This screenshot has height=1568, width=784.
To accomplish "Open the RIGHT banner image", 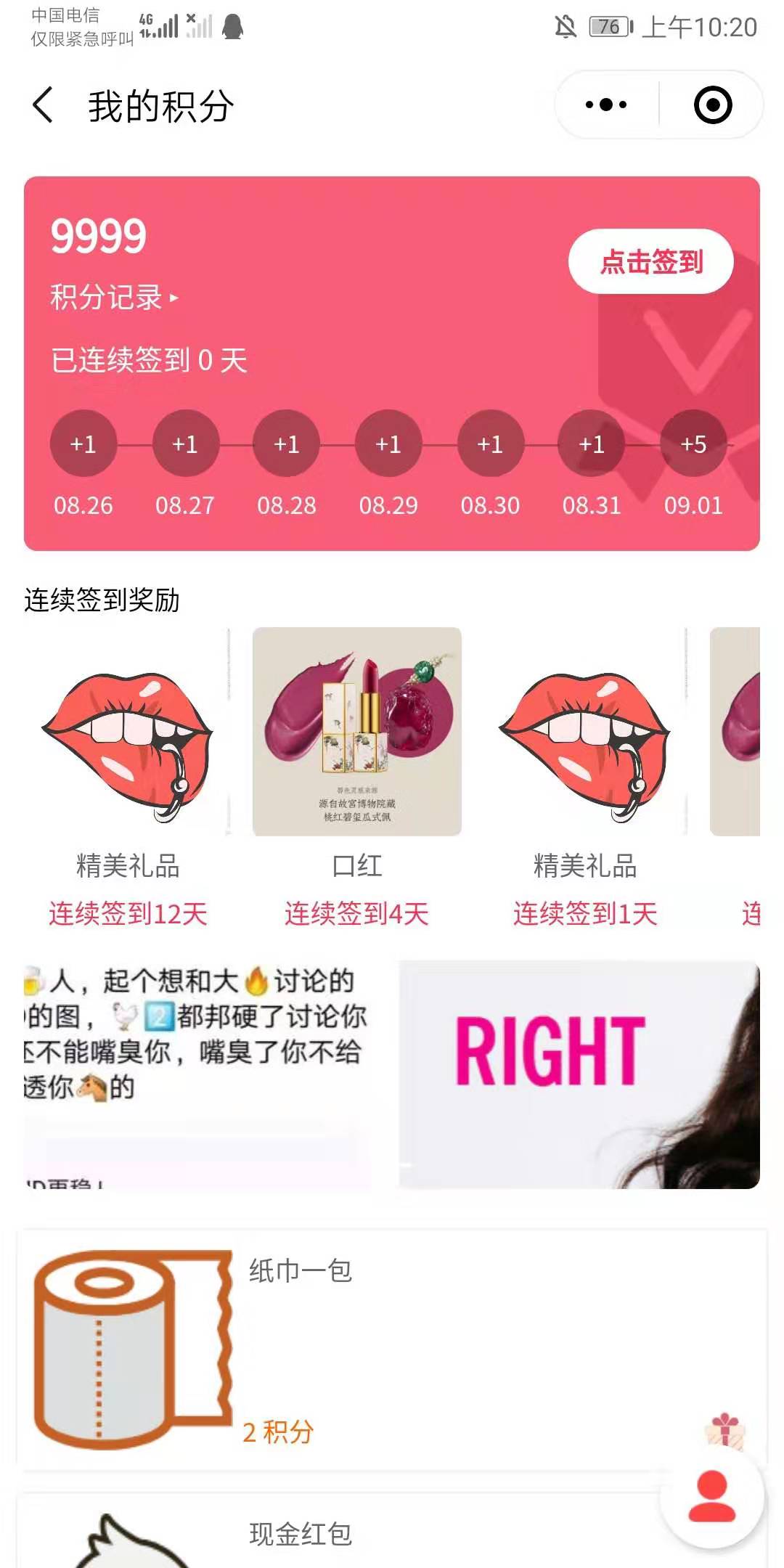I will coord(579,1074).
